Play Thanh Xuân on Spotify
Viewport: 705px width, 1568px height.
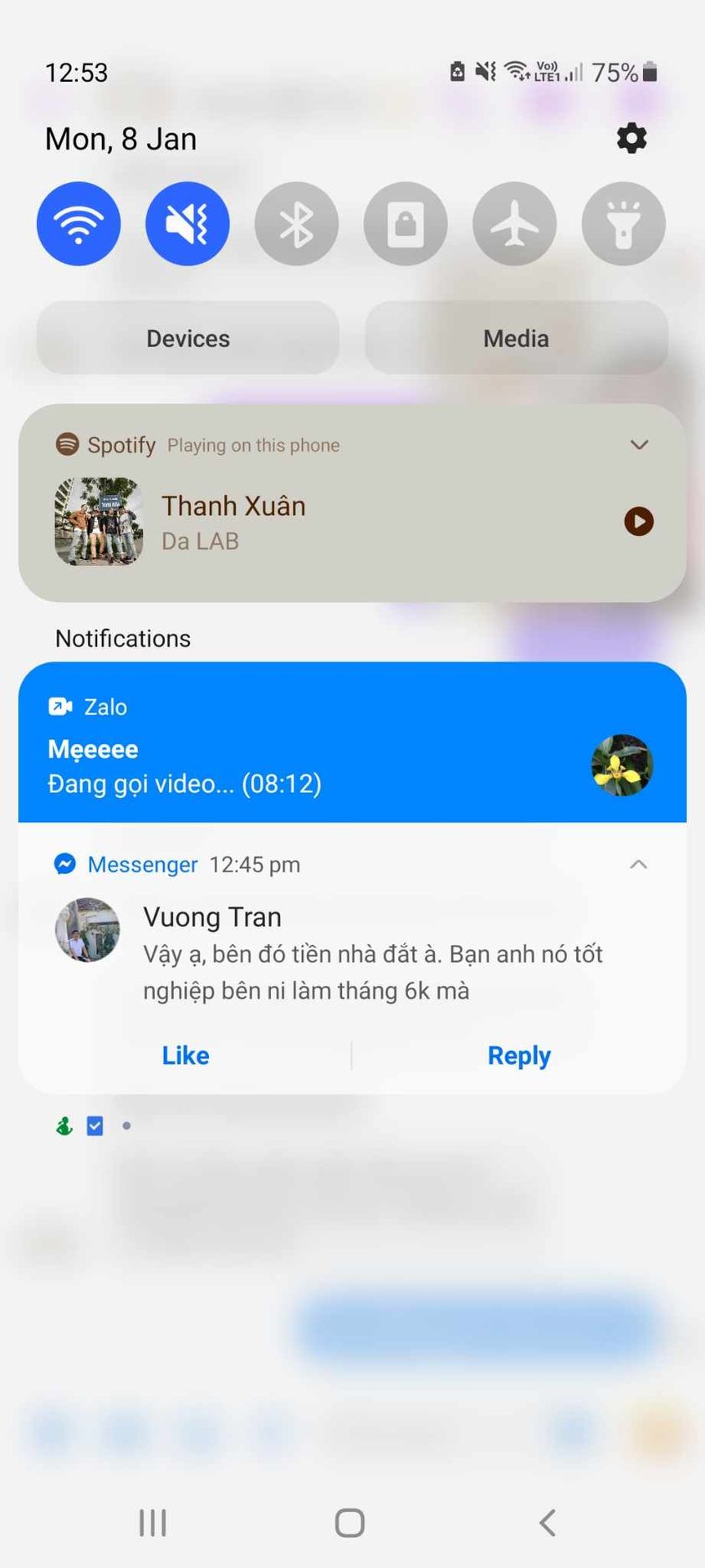pyautogui.click(x=639, y=522)
